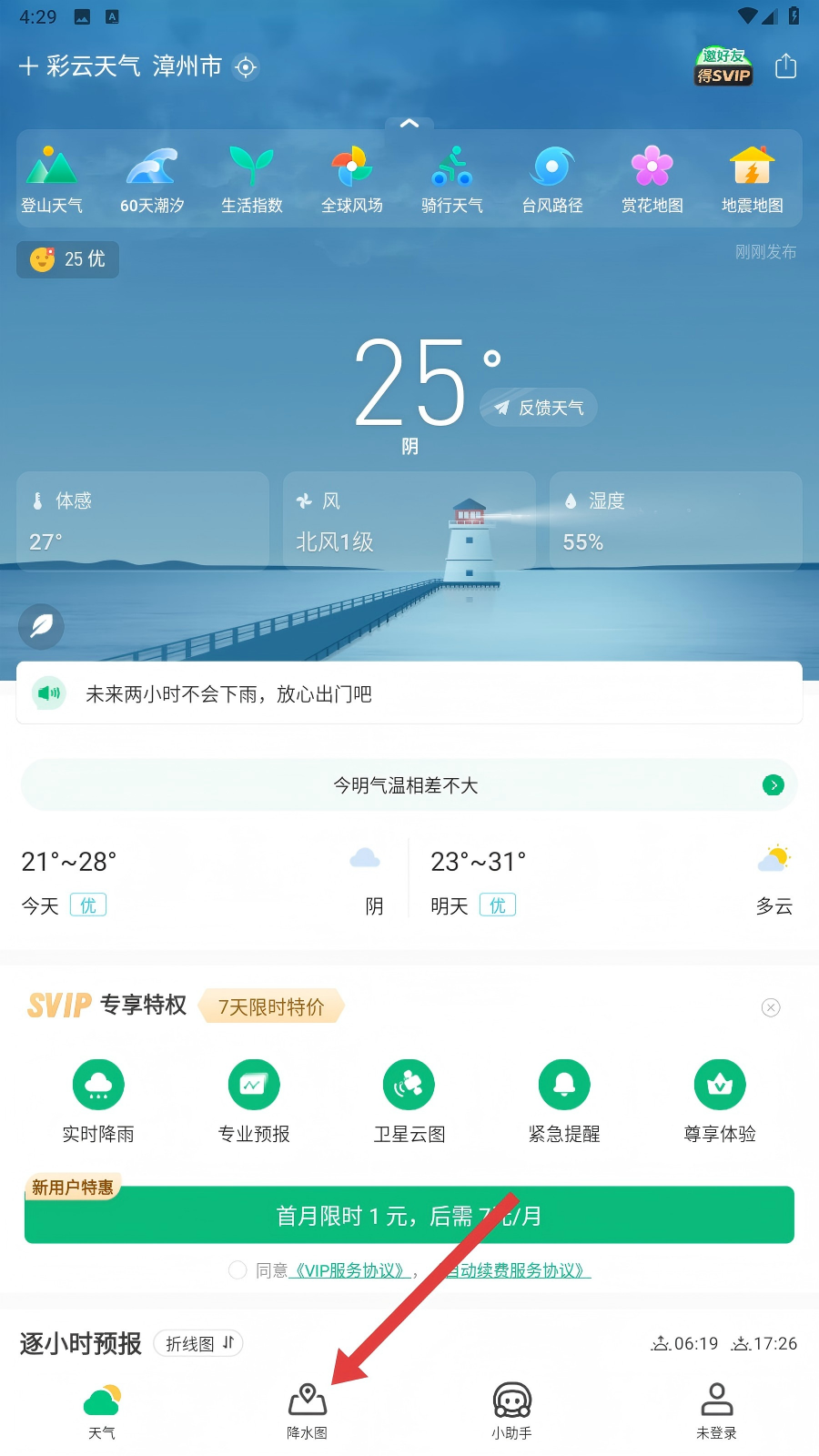Subscribe with the 首月限时1元 button

tap(409, 1216)
